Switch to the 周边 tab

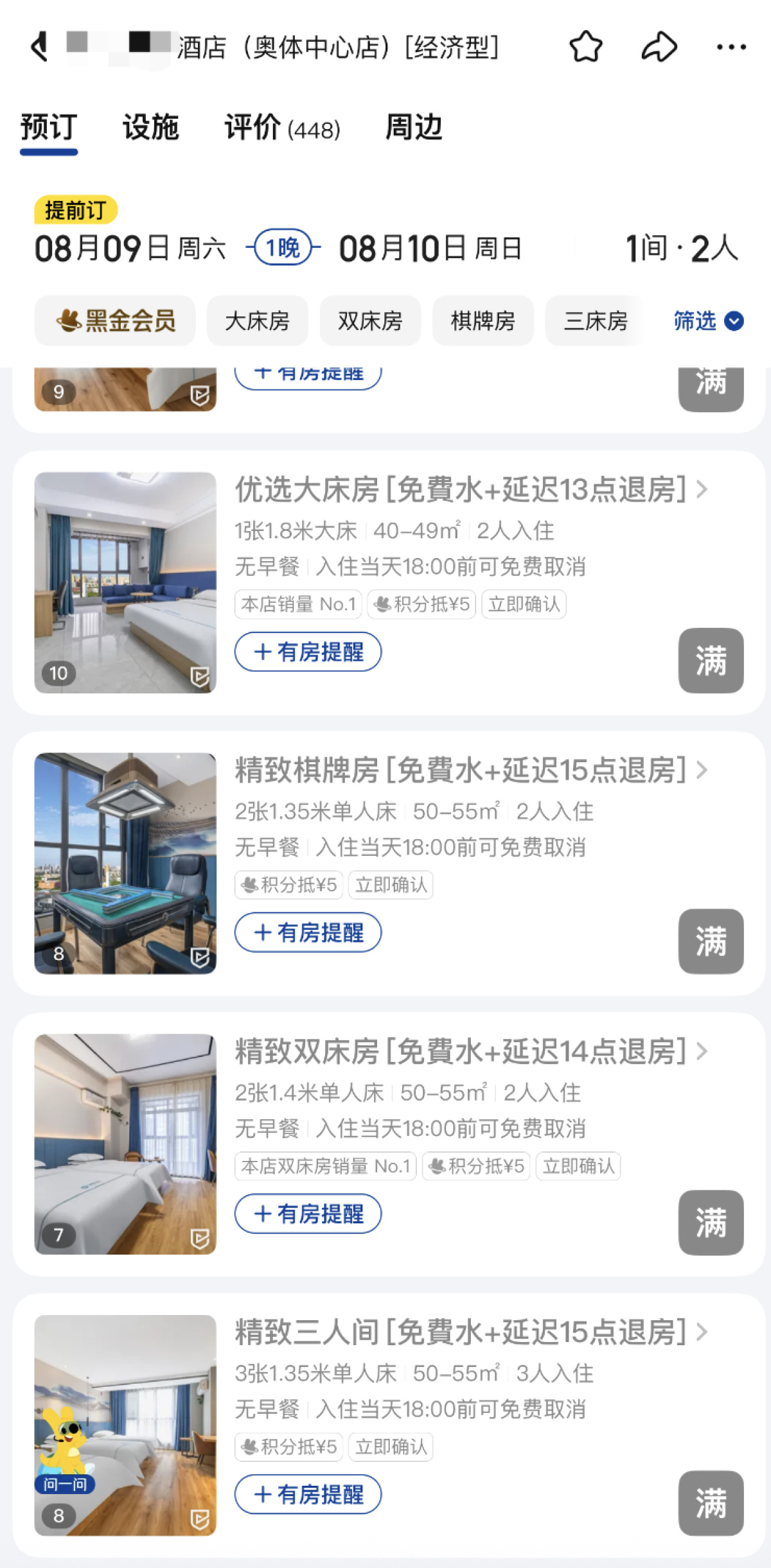pos(414,127)
